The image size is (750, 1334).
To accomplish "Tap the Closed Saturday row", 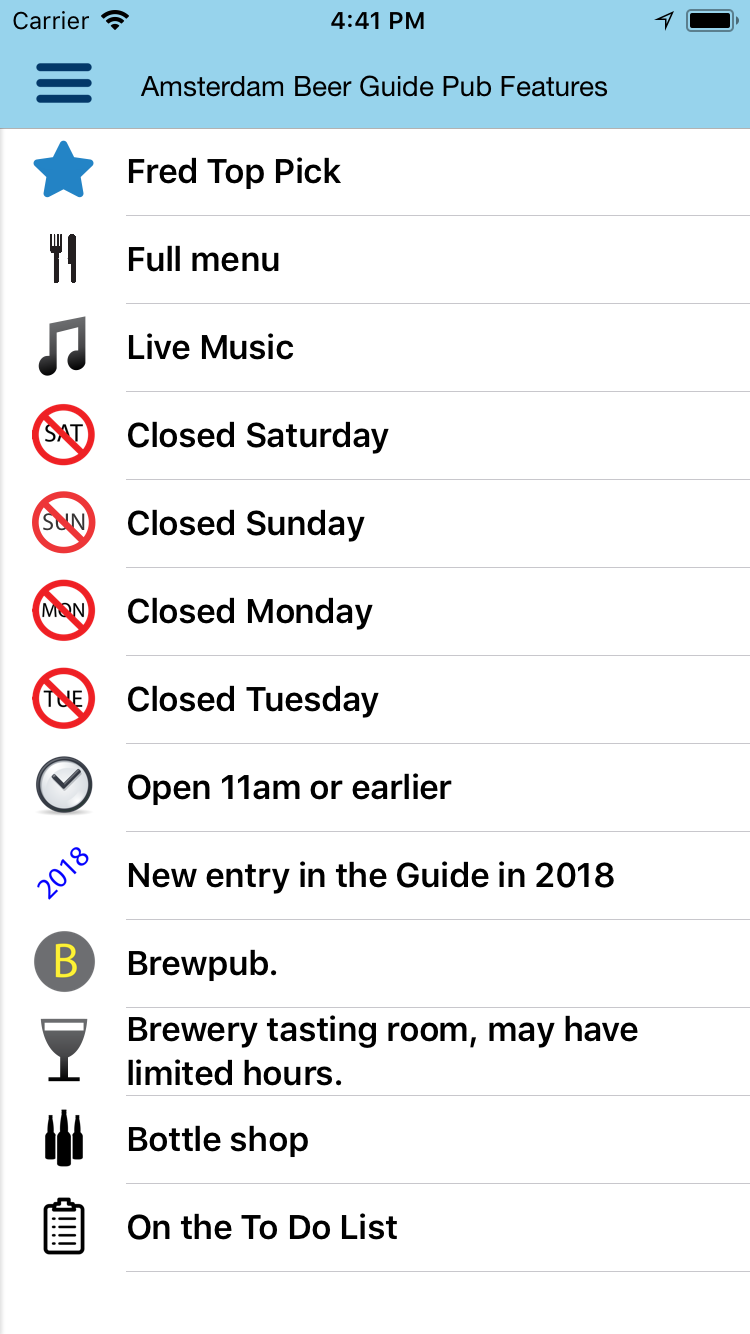I will pos(375,436).
